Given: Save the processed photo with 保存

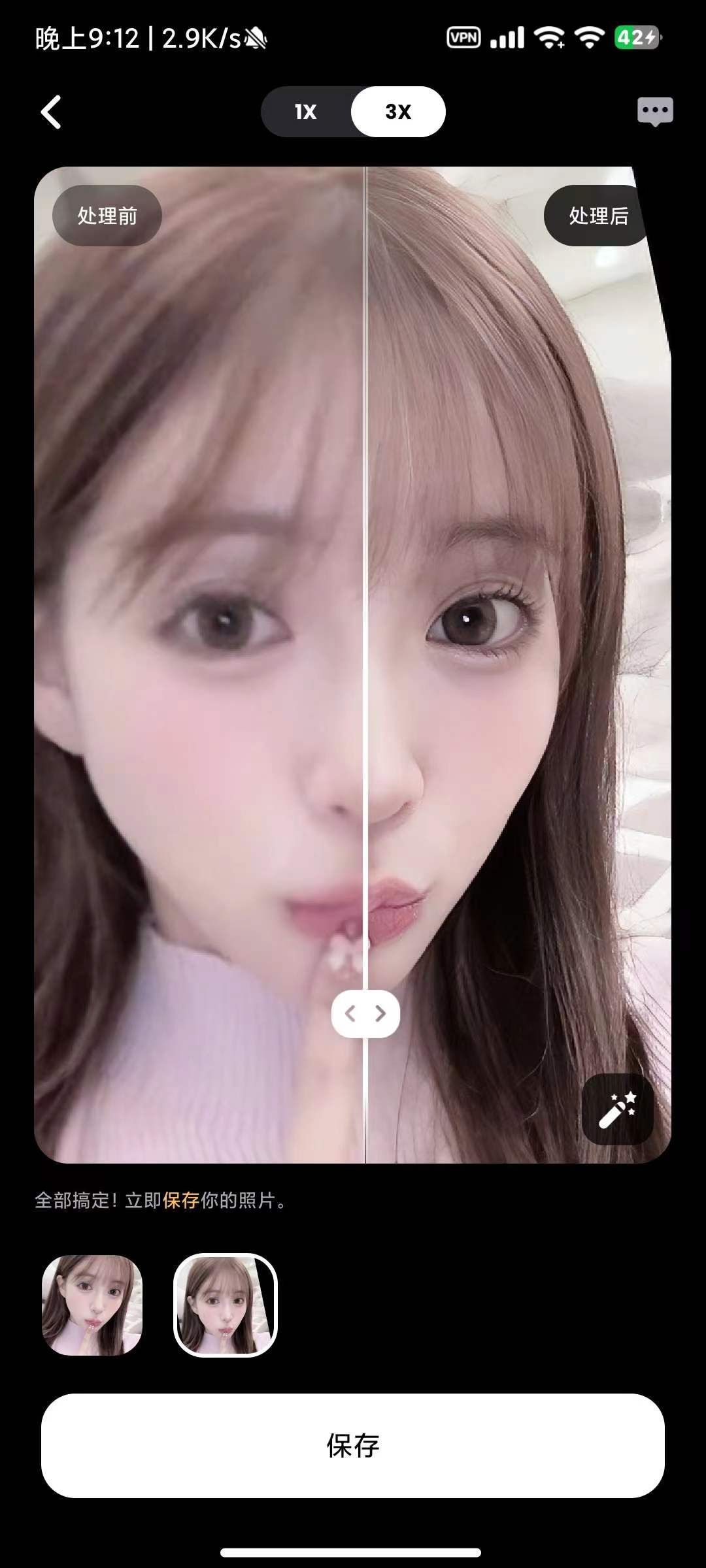Looking at the screenshot, I should pyautogui.click(x=353, y=1445).
